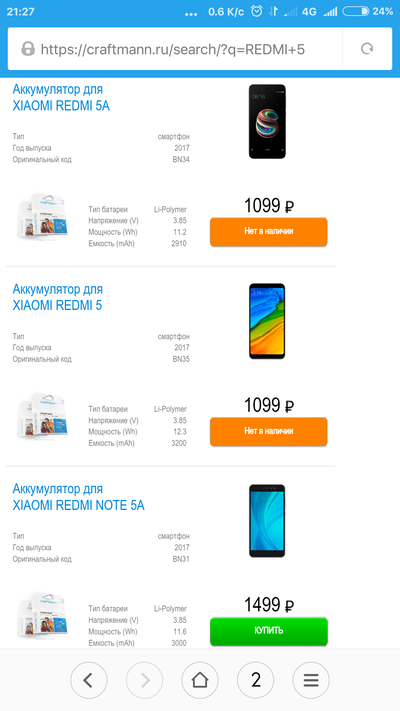The width and height of the screenshot is (400, 711).
Task: Go back to the previous page
Action: coord(89,680)
